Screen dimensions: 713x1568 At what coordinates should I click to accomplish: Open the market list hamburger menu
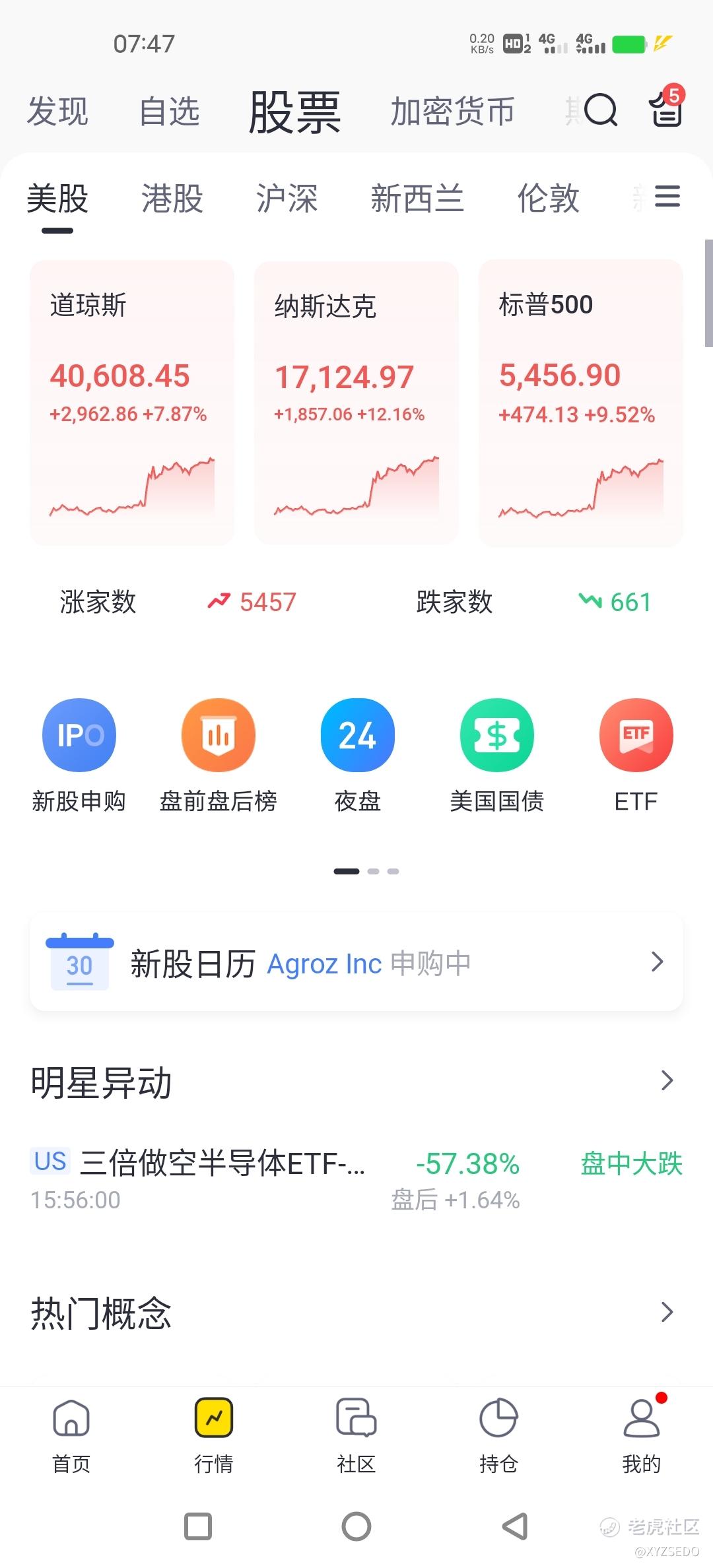tap(667, 197)
